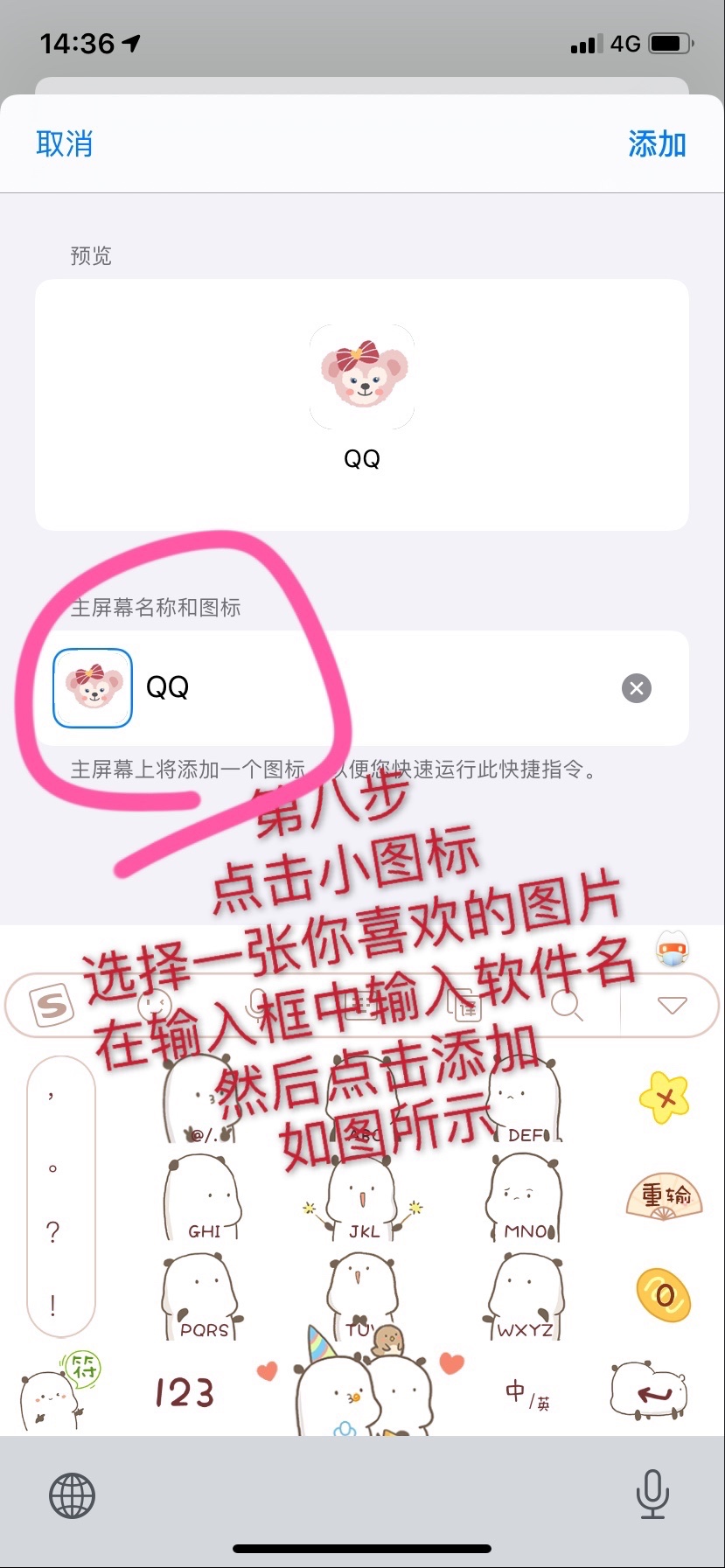Hit the JKL key
The image size is (725, 1568).
tap(363, 1198)
